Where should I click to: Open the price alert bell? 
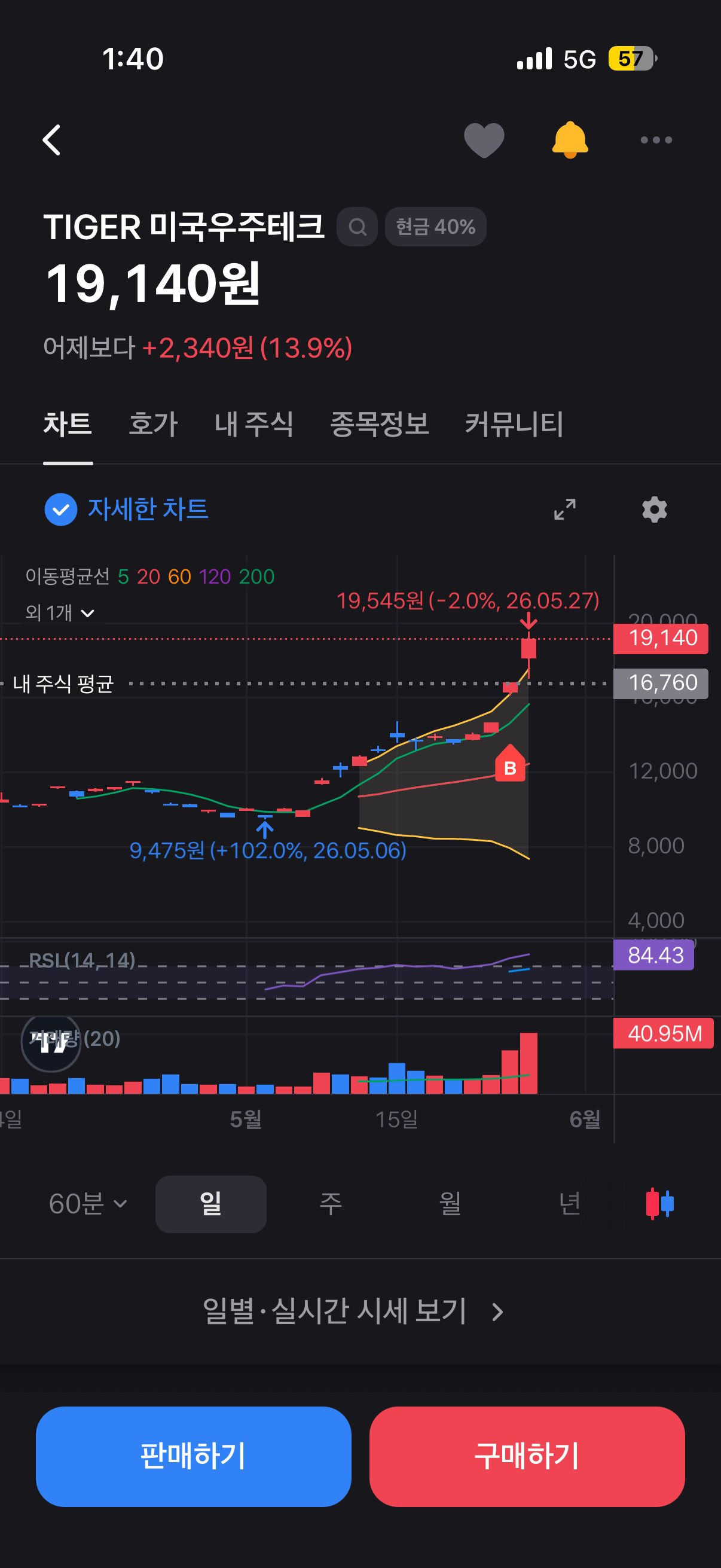tap(570, 139)
